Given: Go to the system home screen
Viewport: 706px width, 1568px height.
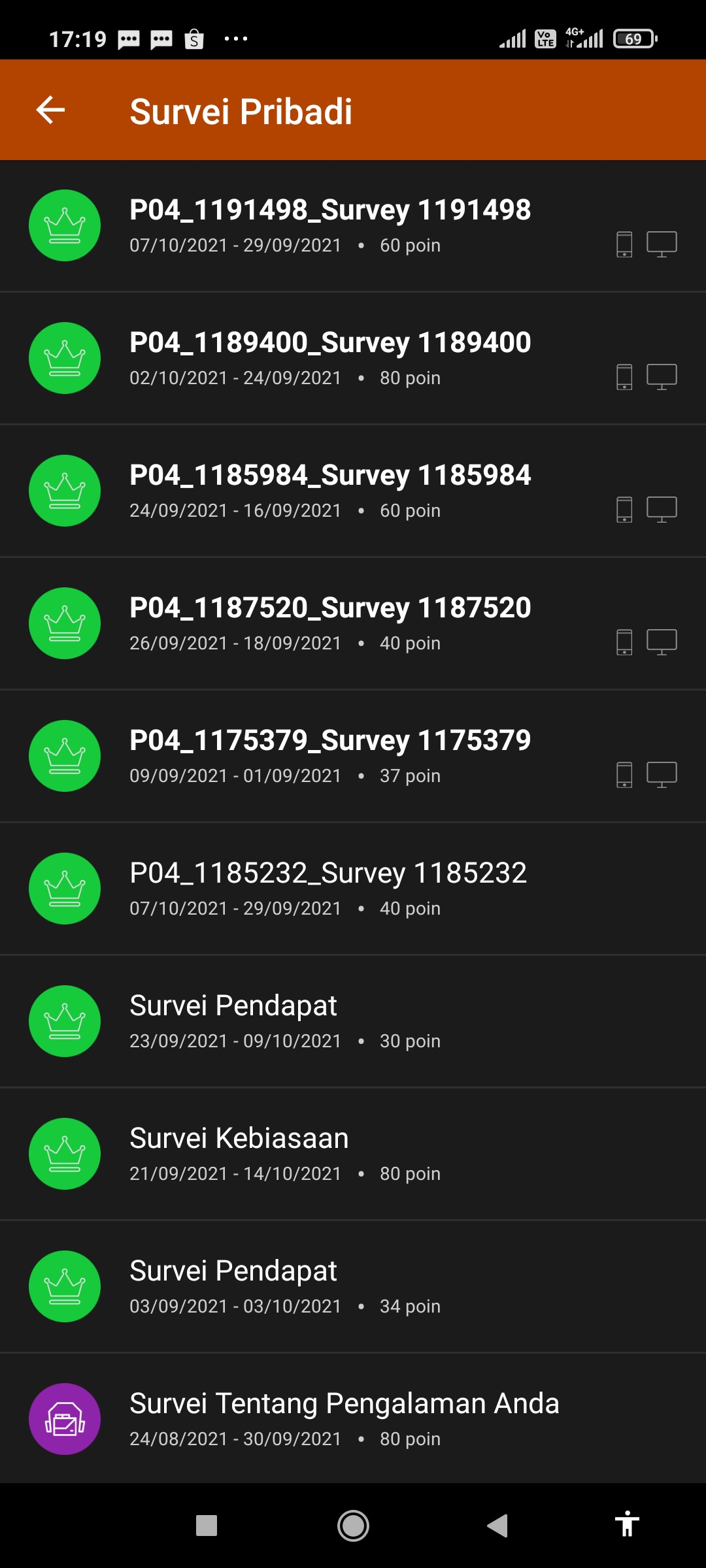Looking at the screenshot, I should pos(353,1526).
